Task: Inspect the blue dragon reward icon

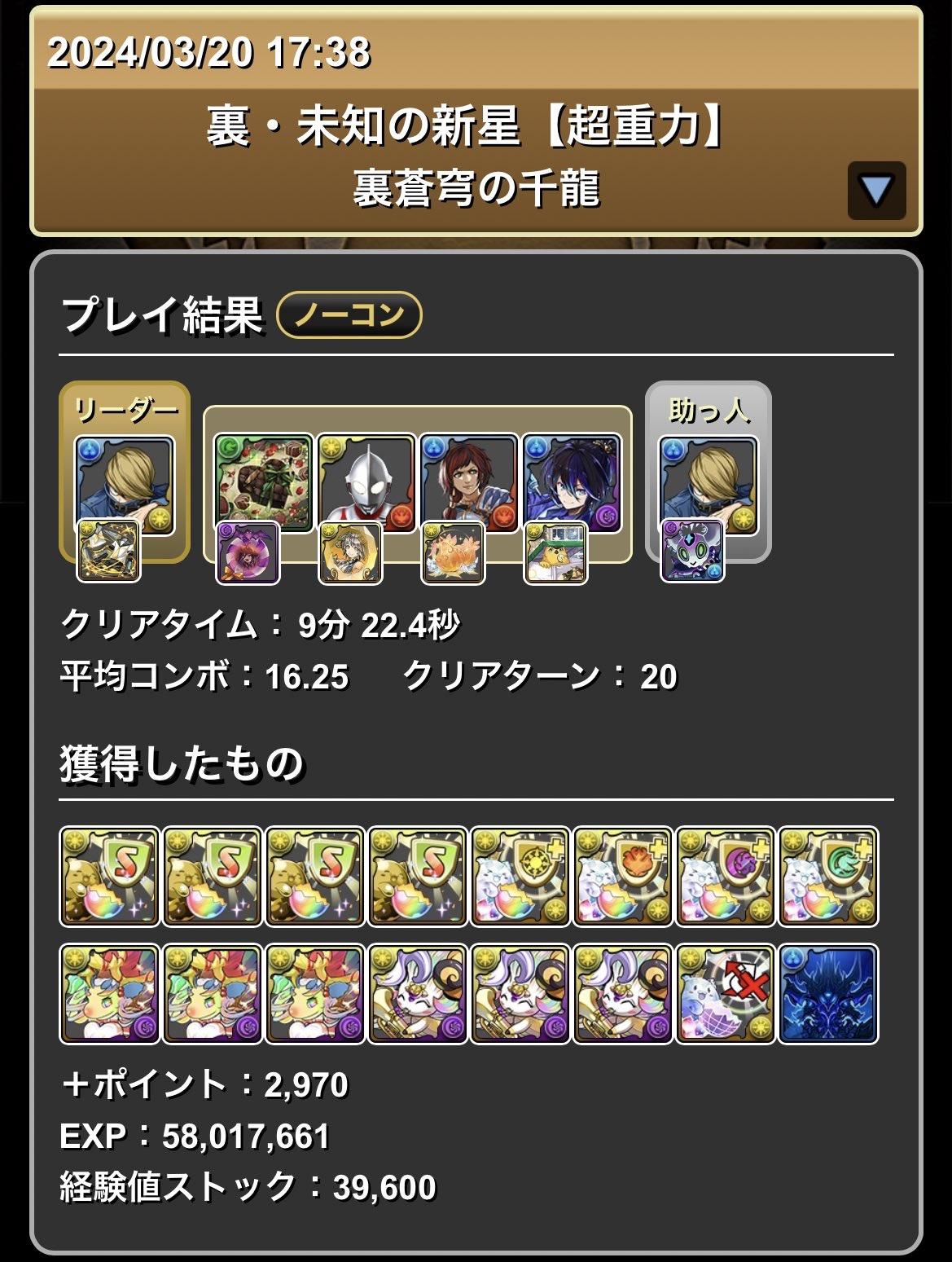Action: 828,994
